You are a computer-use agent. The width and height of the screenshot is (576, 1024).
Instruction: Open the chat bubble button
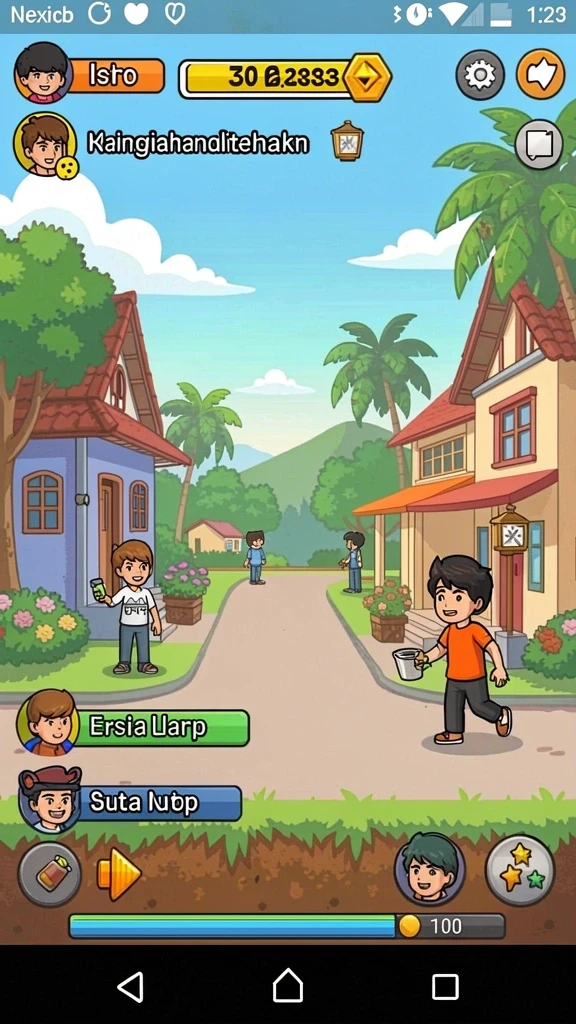[x=539, y=144]
